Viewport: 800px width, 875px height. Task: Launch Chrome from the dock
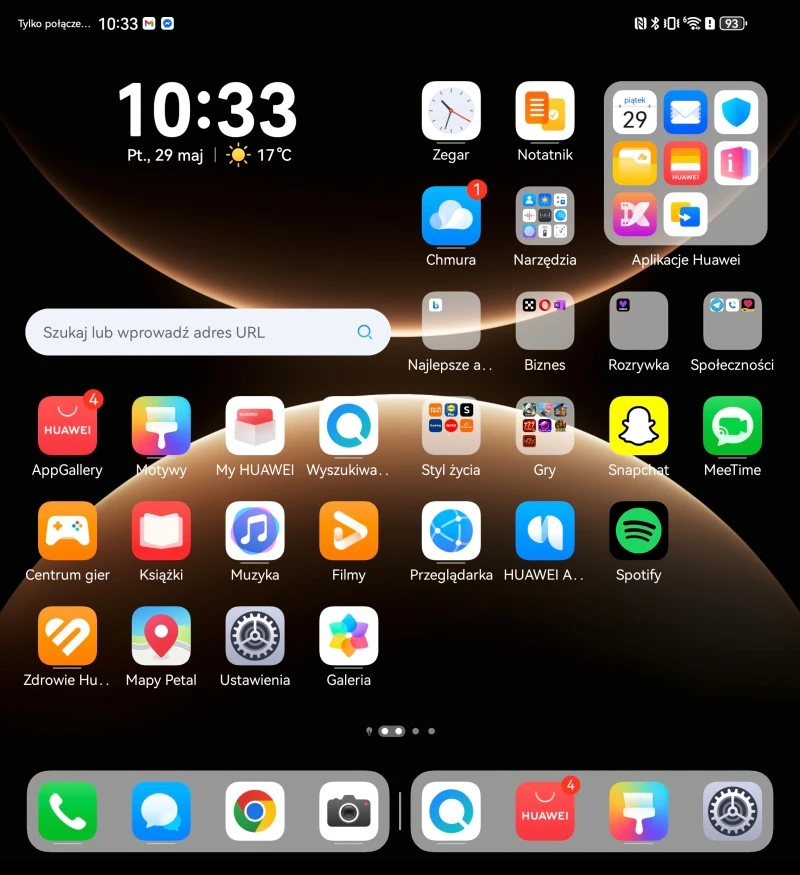click(x=255, y=811)
